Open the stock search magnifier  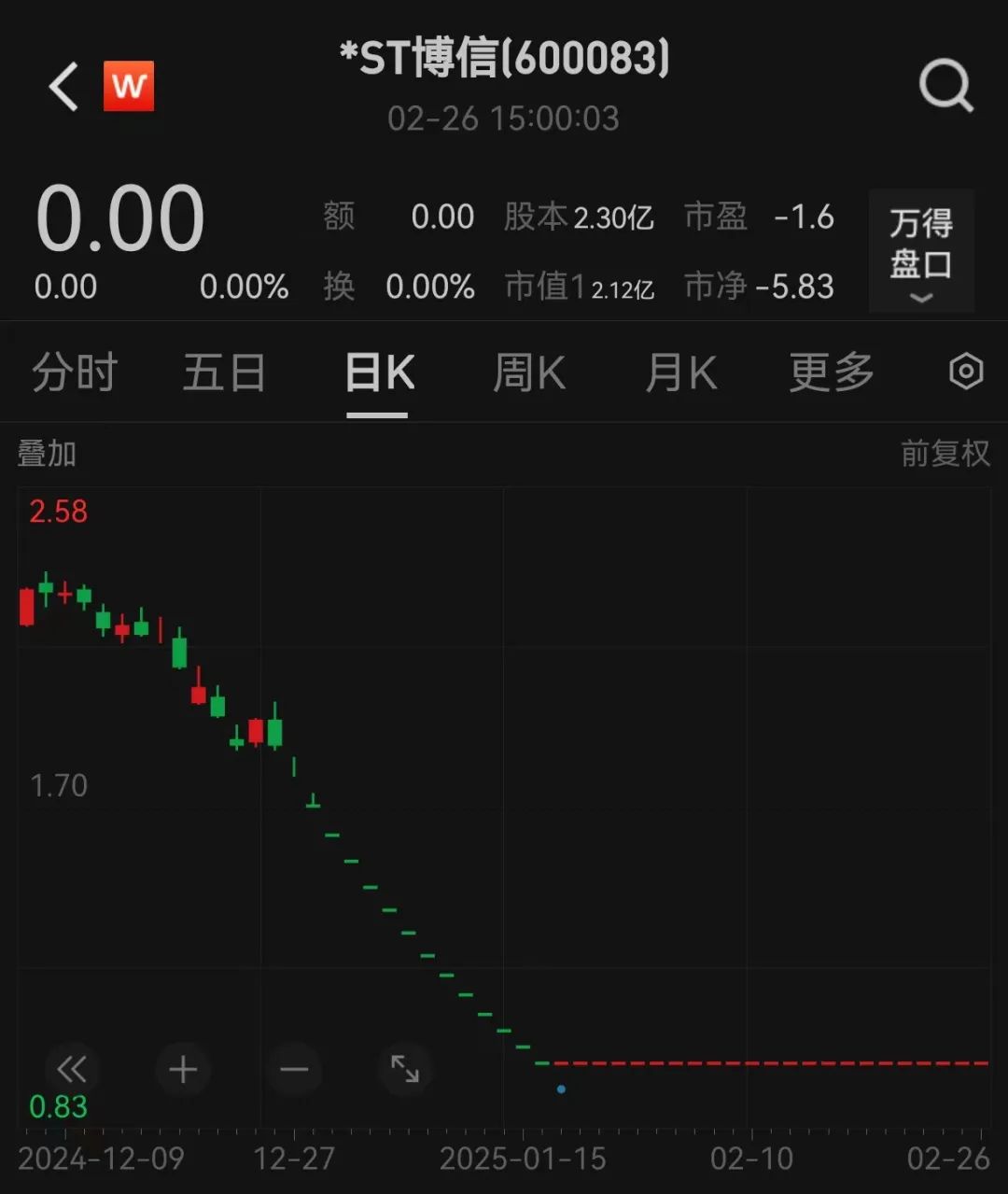(x=945, y=88)
